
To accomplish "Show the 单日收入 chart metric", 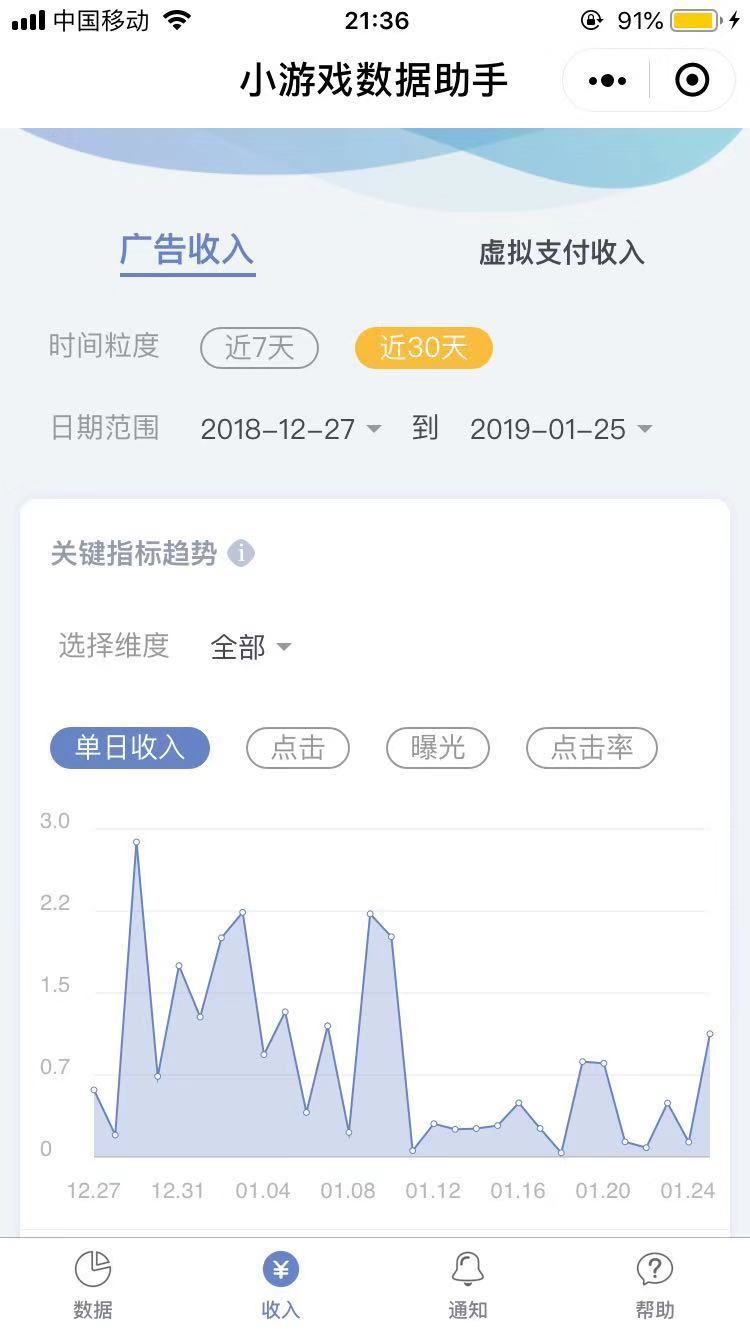I will (x=130, y=748).
